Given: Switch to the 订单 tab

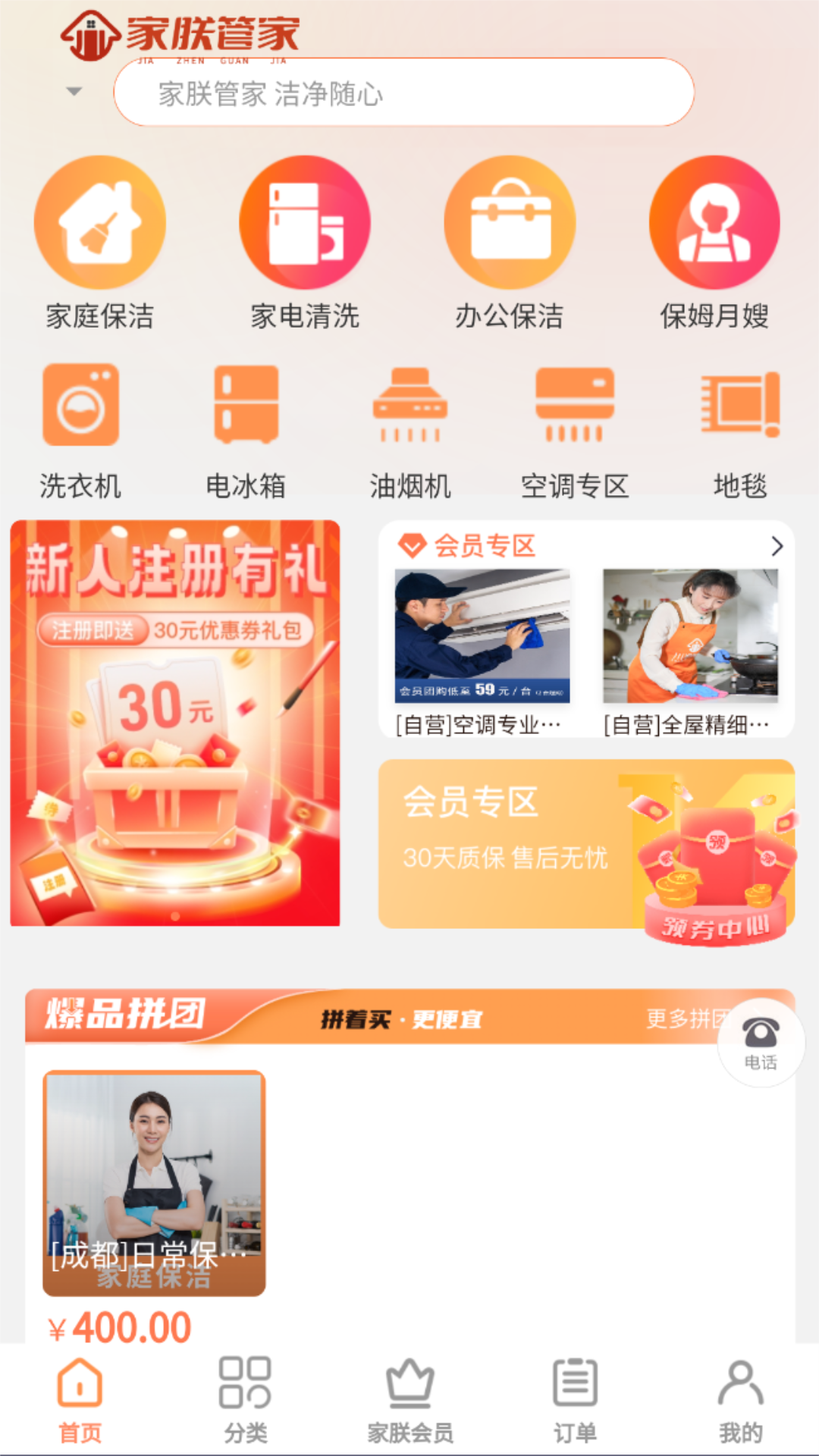Looking at the screenshot, I should point(575,1399).
